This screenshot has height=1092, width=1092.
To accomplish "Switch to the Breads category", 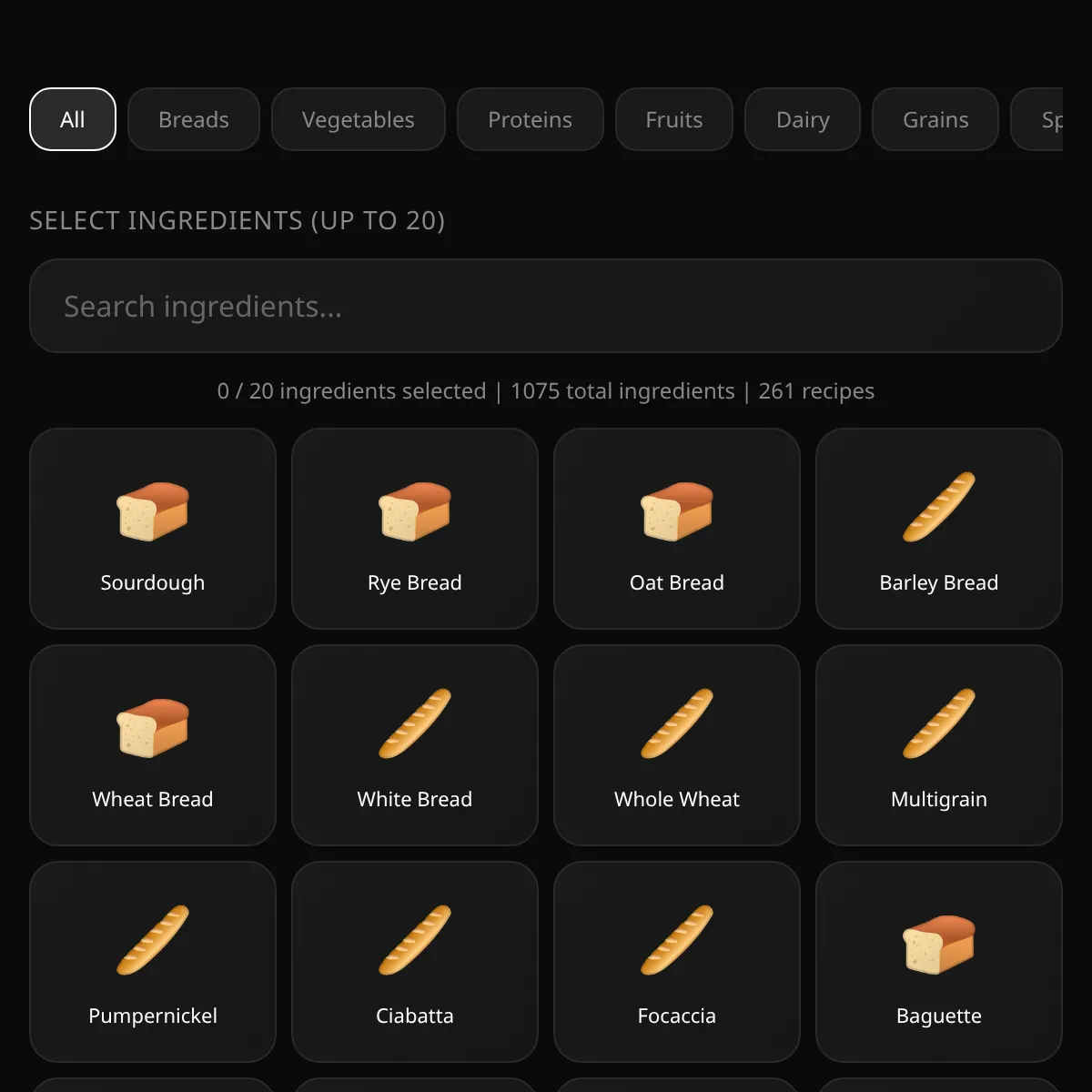I will point(194,119).
